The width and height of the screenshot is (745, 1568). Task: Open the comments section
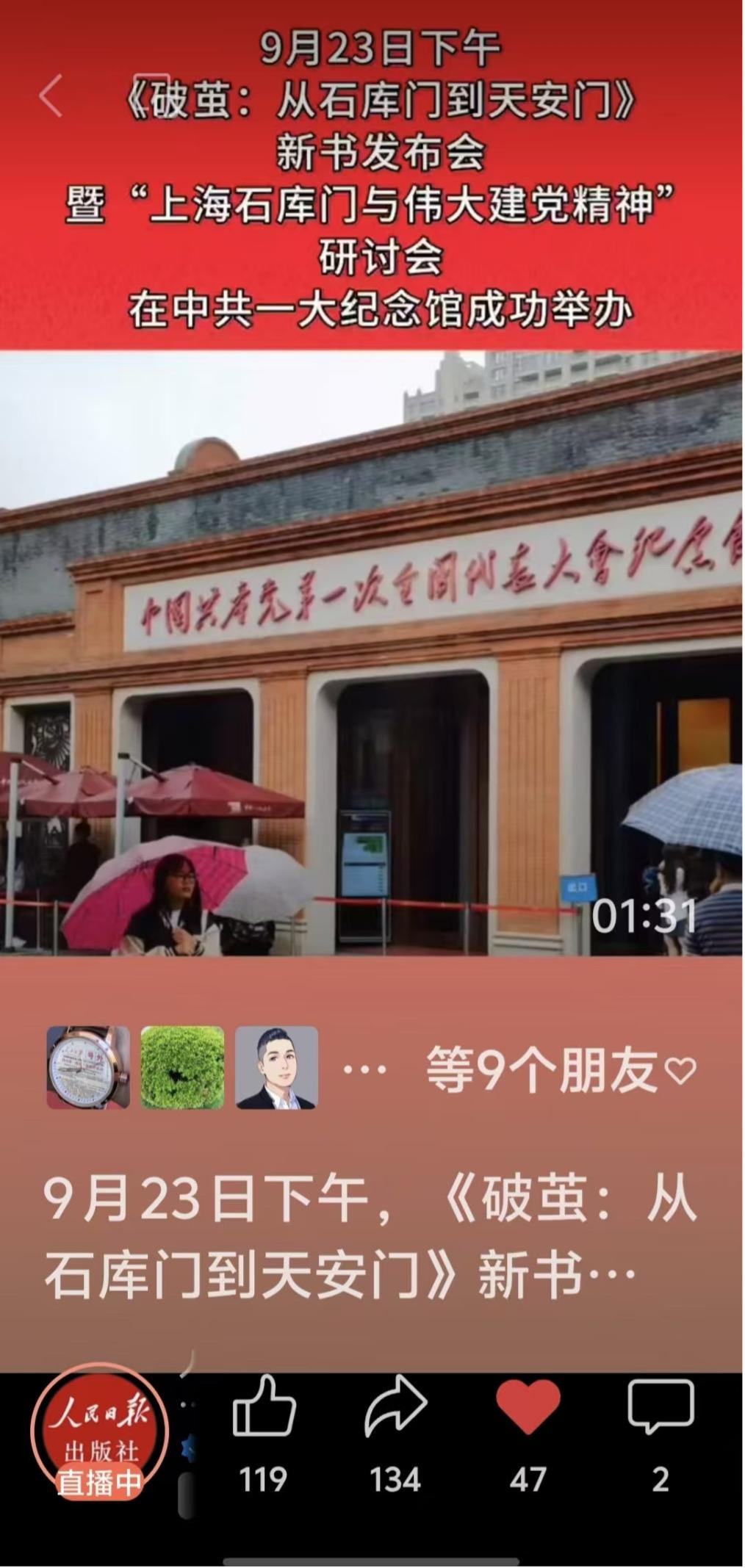pyautogui.click(x=660, y=1405)
